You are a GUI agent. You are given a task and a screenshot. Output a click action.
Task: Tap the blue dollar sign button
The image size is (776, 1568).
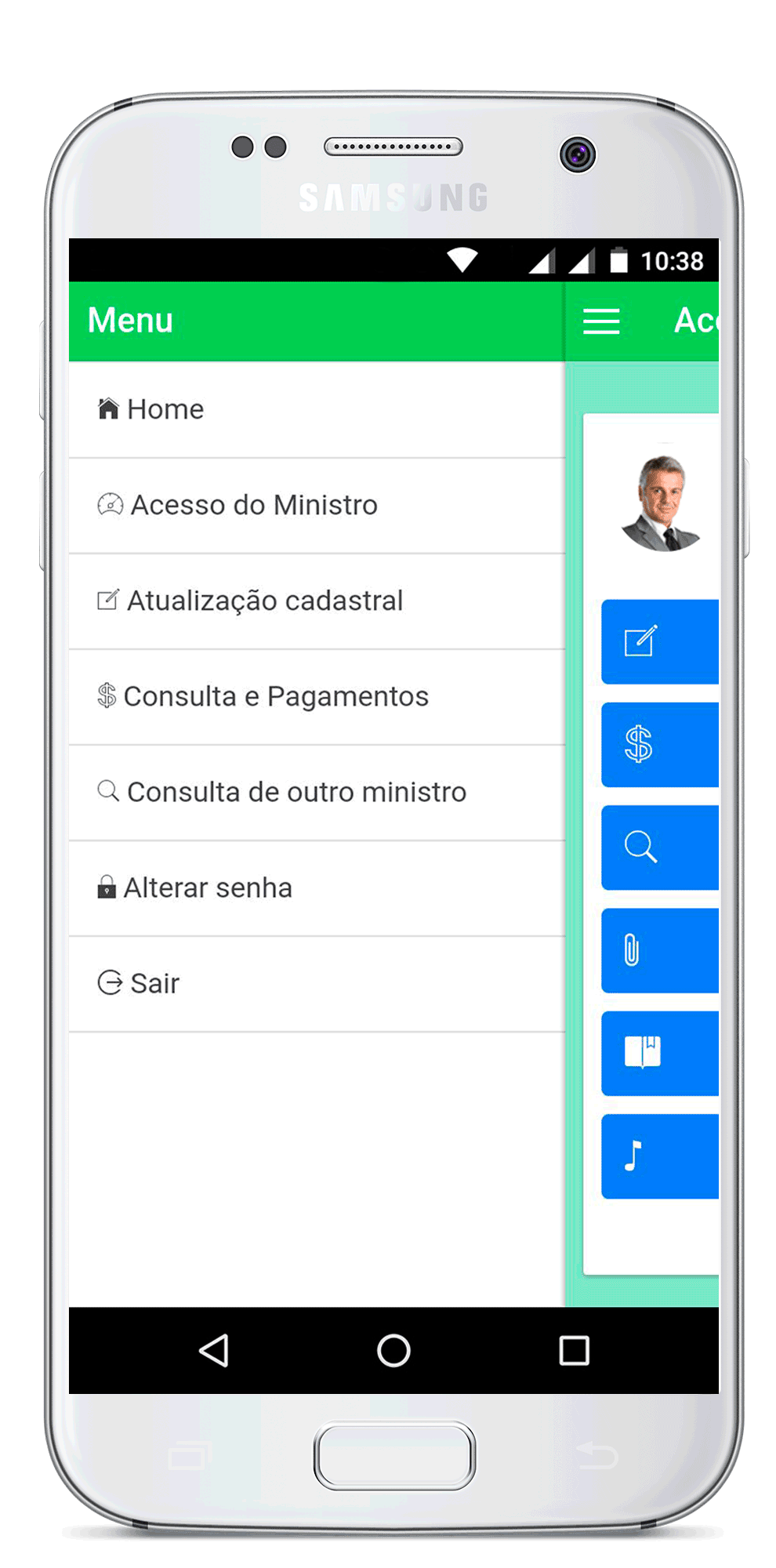[659, 745]
